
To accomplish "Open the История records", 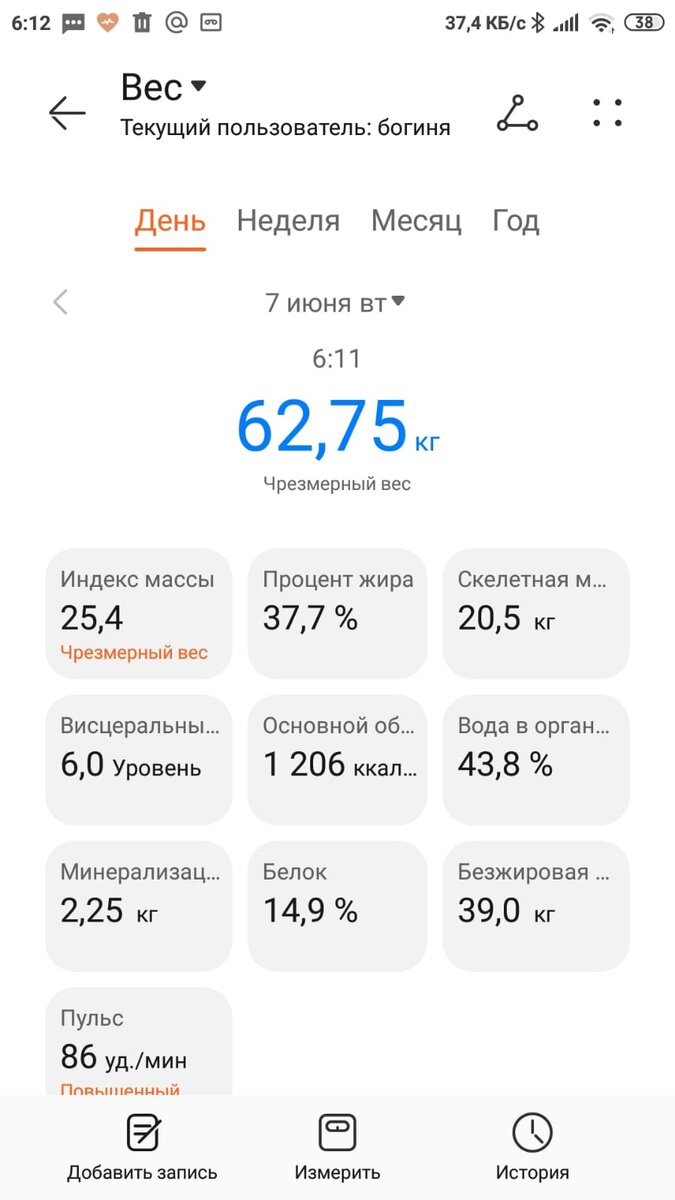I will [x=532, y=1148].
